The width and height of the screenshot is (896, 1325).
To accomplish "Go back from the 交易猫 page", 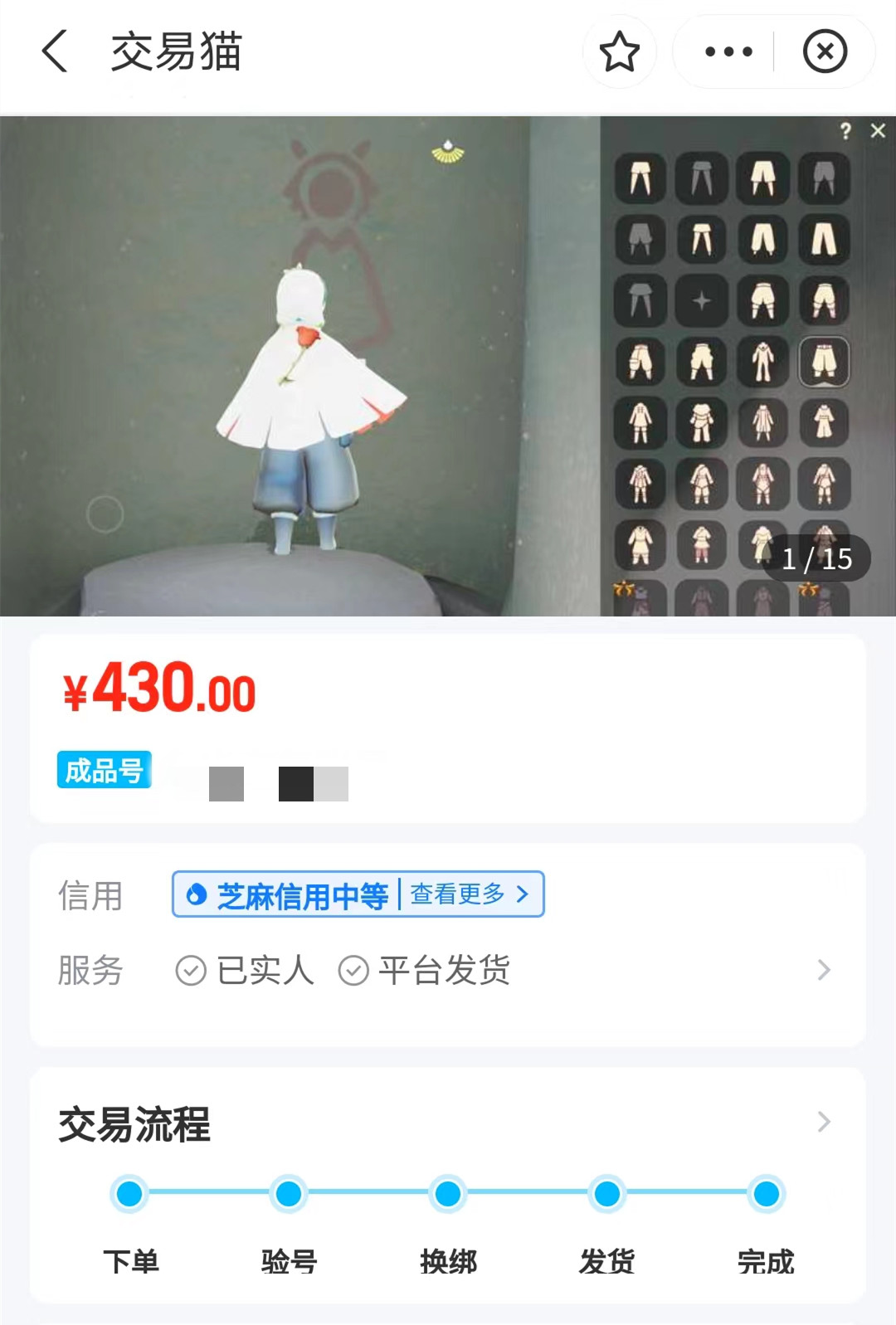I will click(x=55, y=51).
